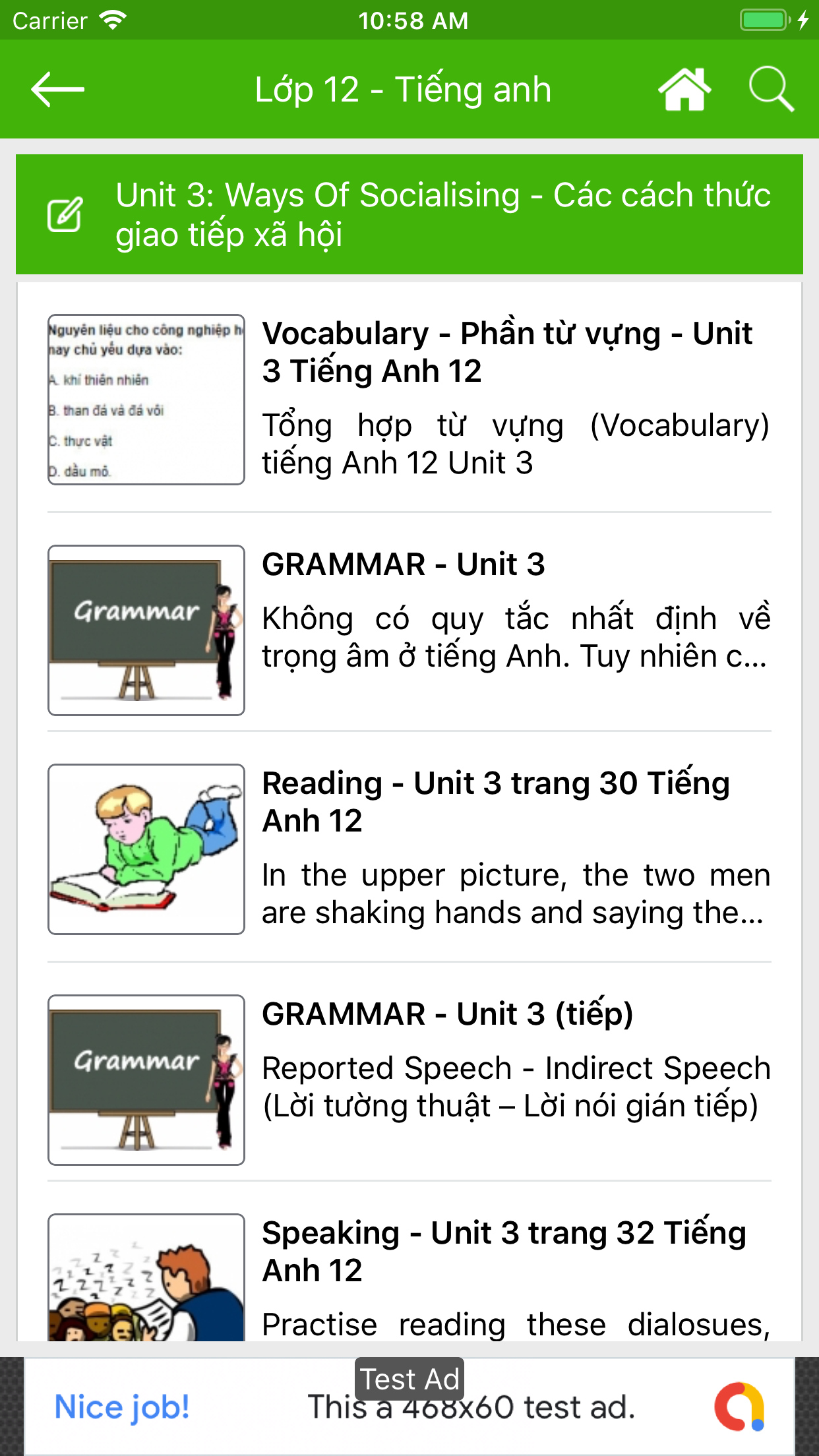
Task: Open search with the magnifier icon
Action: click(770, 90)
